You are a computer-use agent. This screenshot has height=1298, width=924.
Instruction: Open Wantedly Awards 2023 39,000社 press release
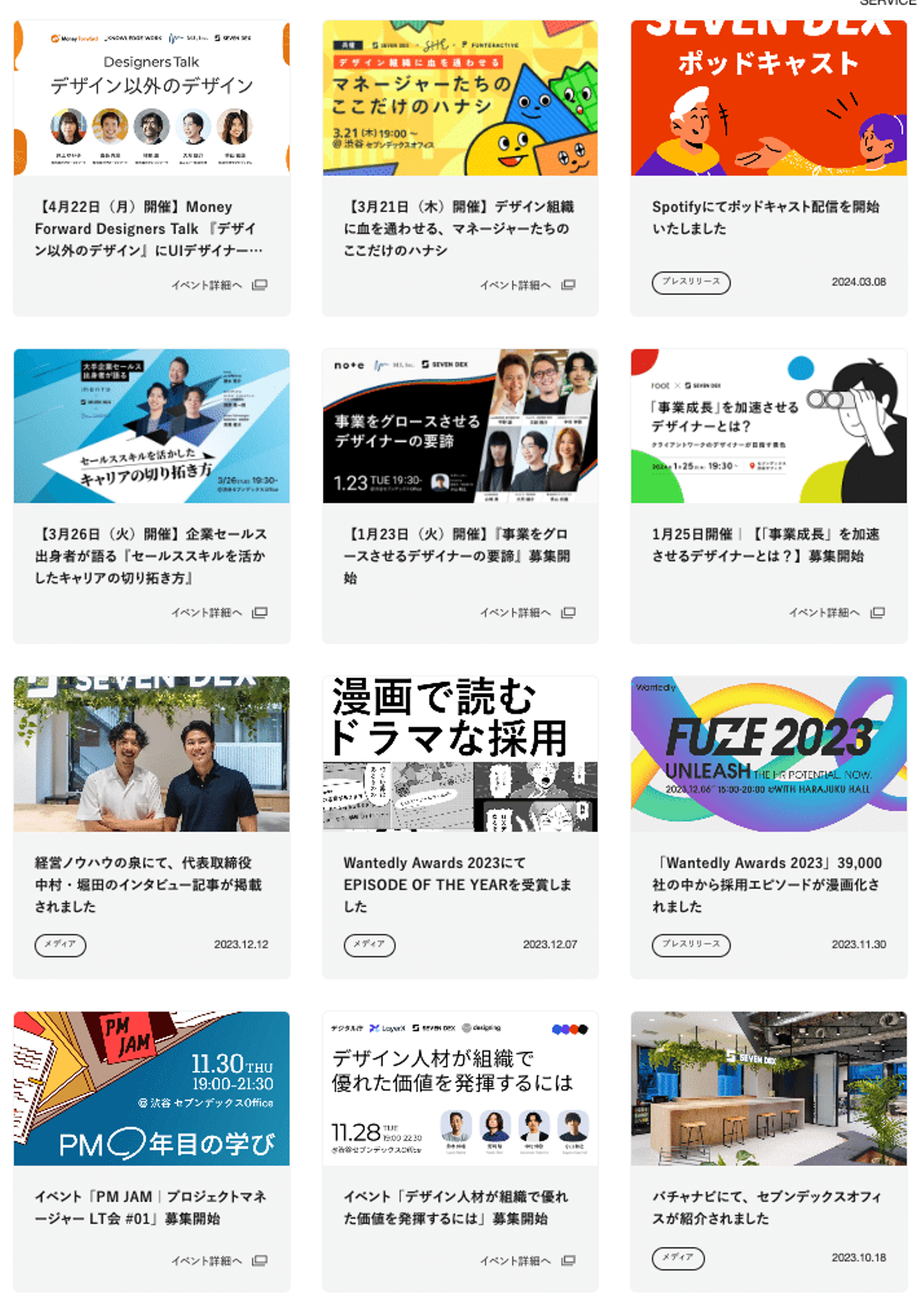[768, 884]
